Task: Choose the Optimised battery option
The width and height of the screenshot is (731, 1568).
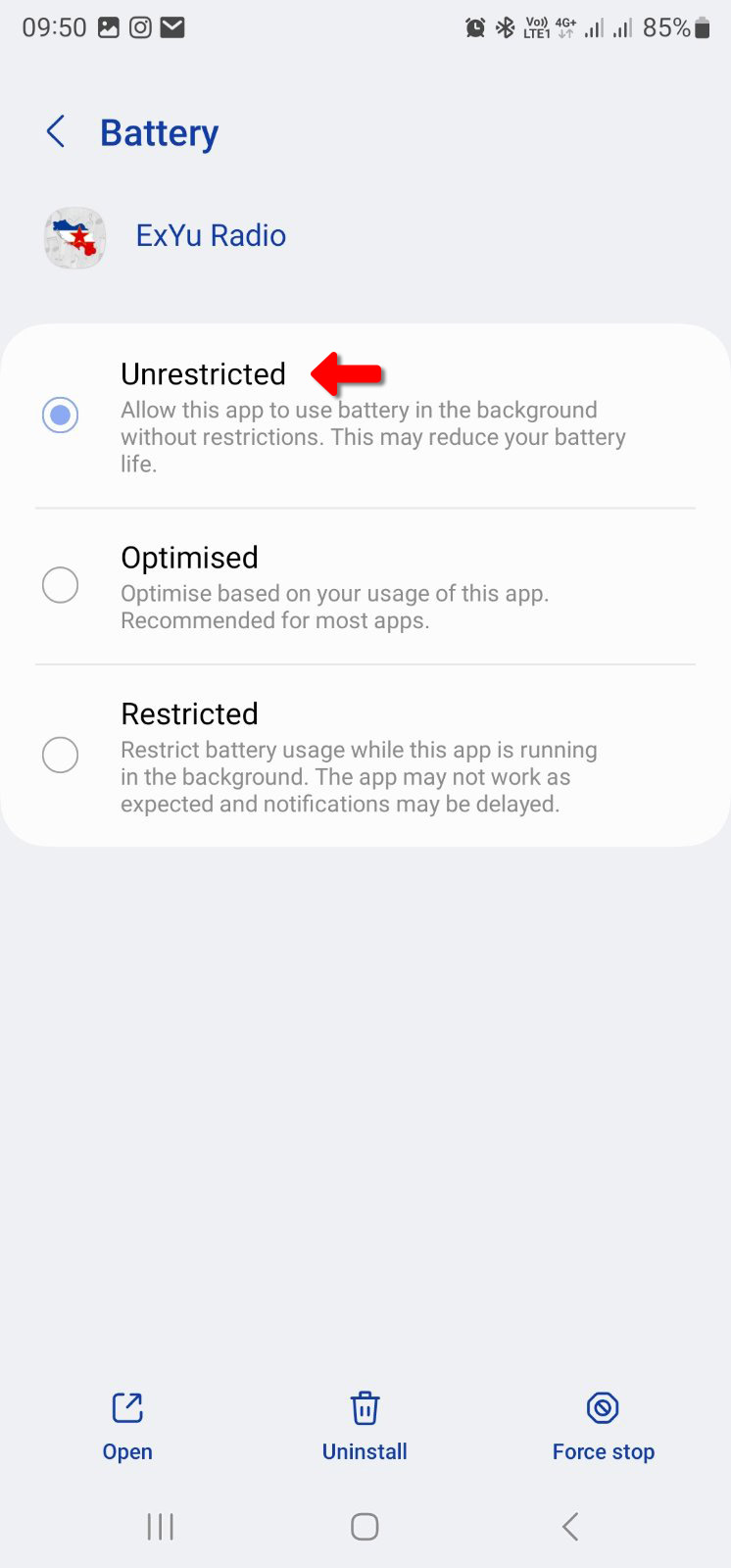Action: pyautogui.click(x=61, y=585)
